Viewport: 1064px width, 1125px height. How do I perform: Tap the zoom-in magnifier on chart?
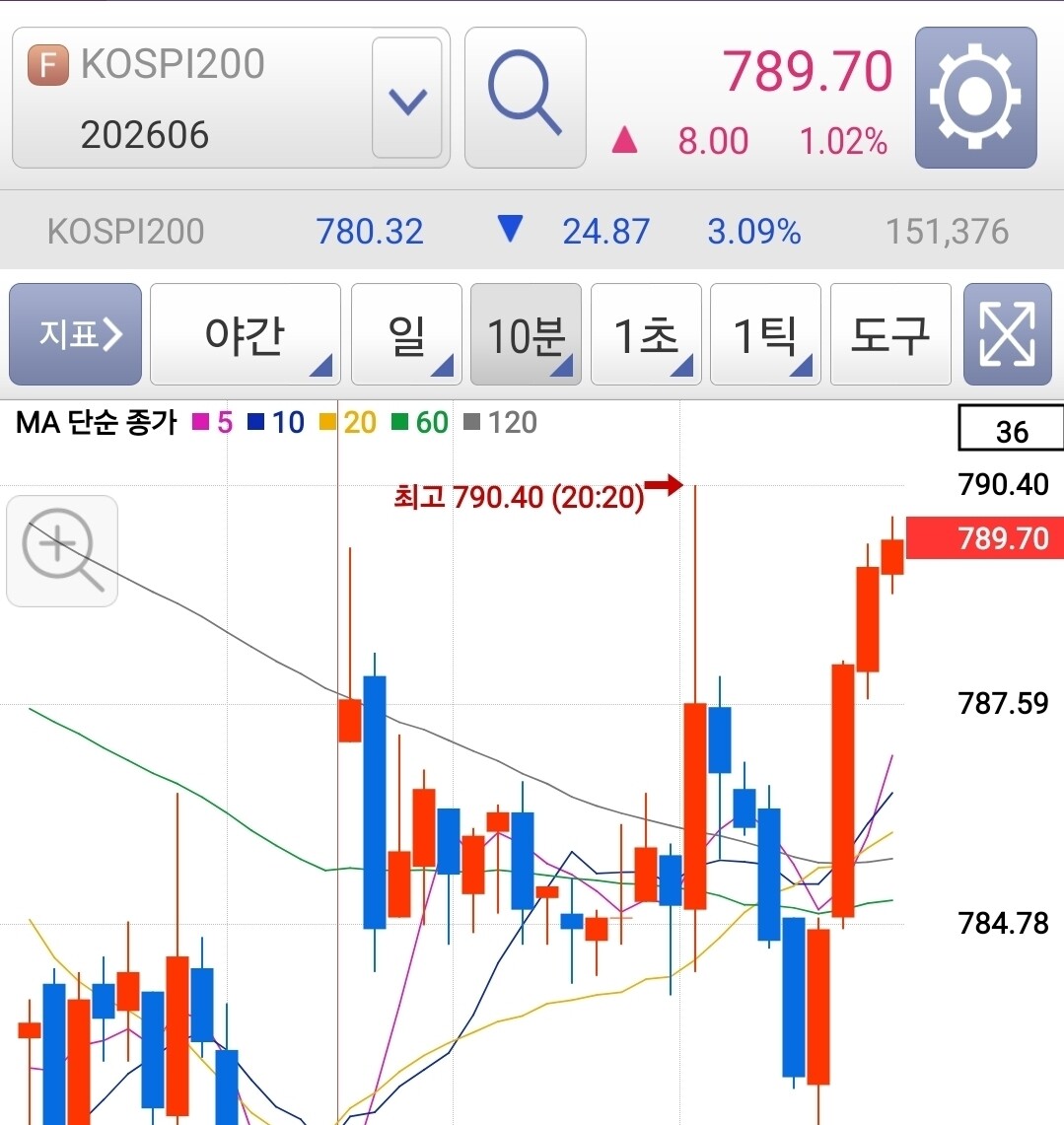(x=62, y=550)
